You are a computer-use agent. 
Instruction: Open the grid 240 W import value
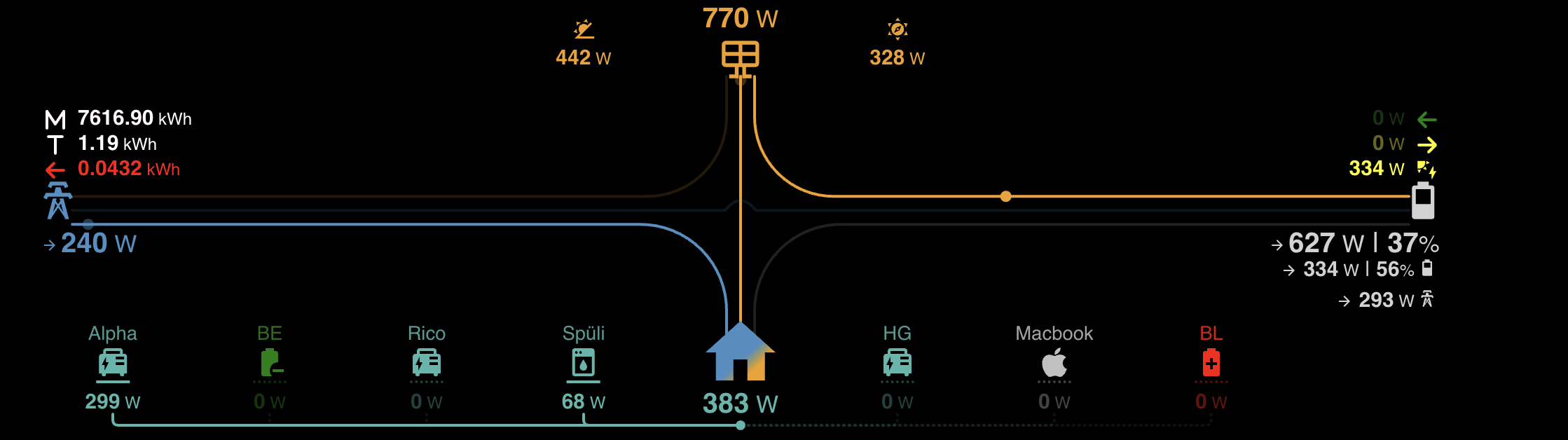98,244
